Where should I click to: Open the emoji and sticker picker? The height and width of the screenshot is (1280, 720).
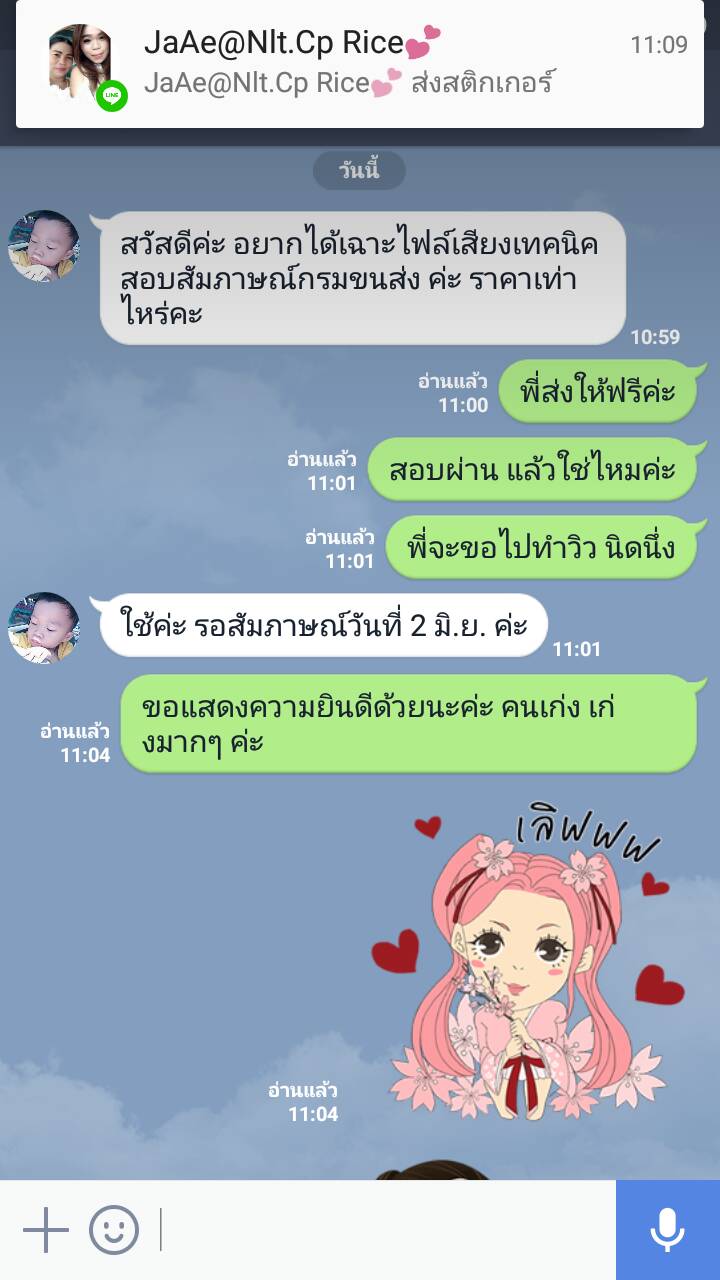114,1230
